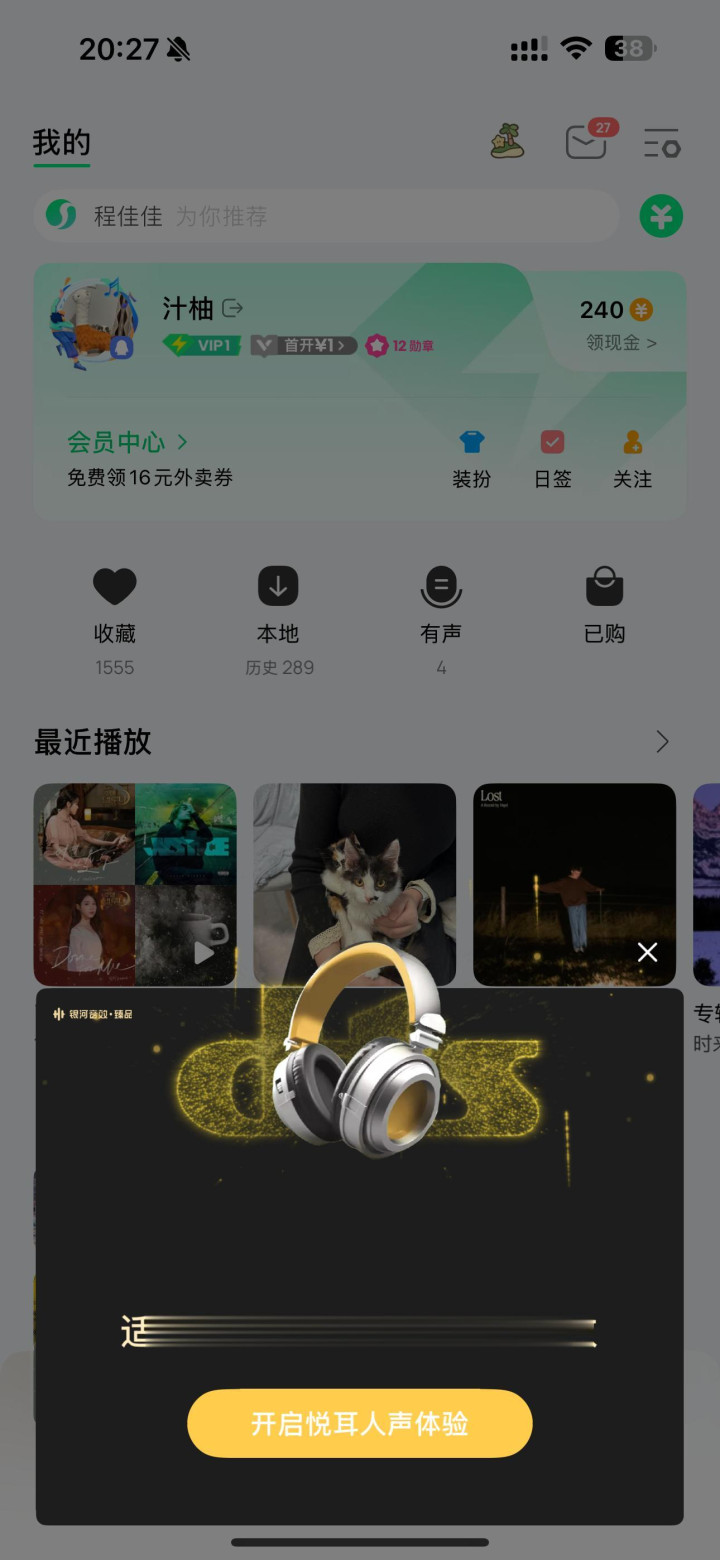Close the headphone promo popup

tap(648, 952)
